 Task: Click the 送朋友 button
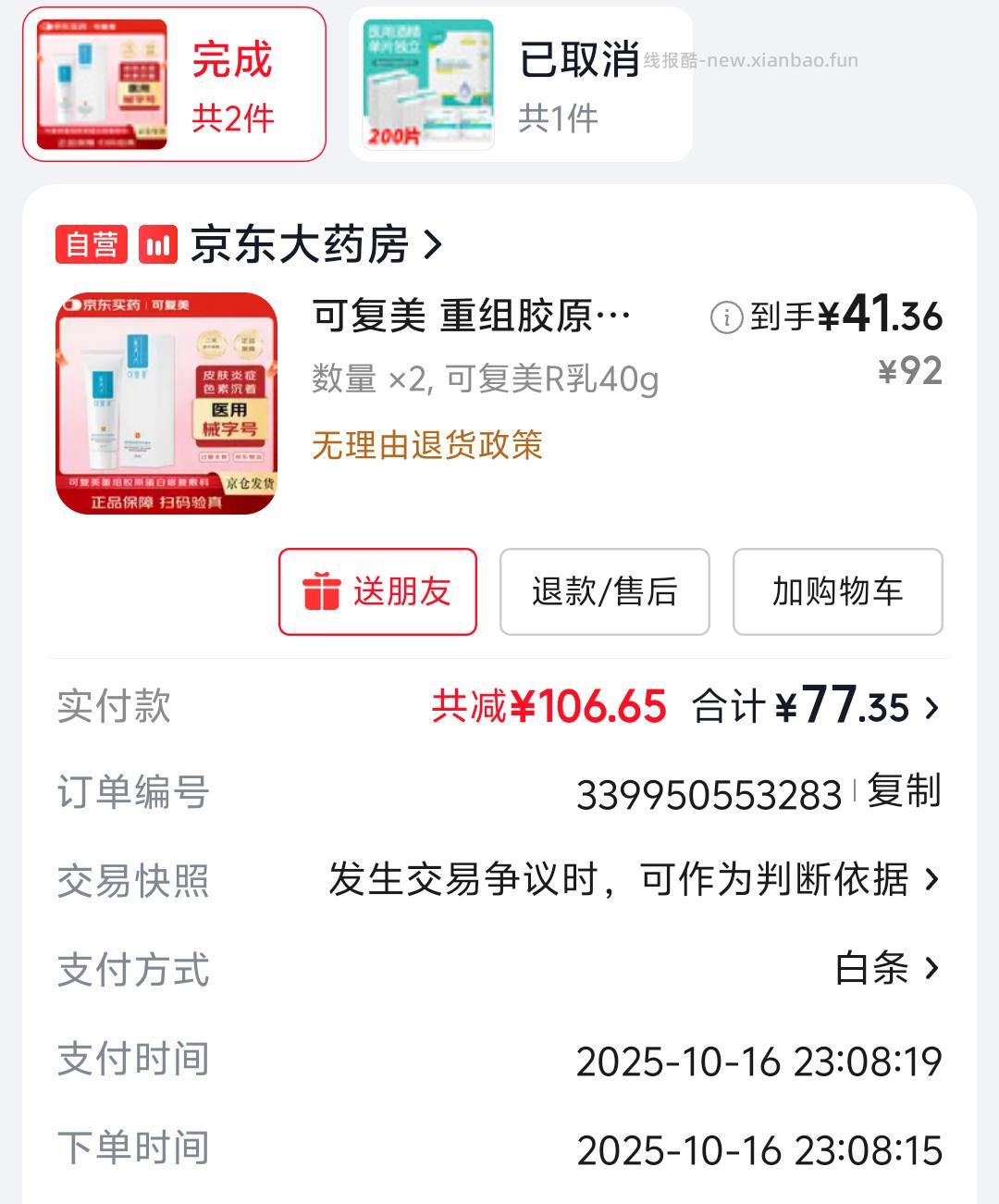click(377, 591)
